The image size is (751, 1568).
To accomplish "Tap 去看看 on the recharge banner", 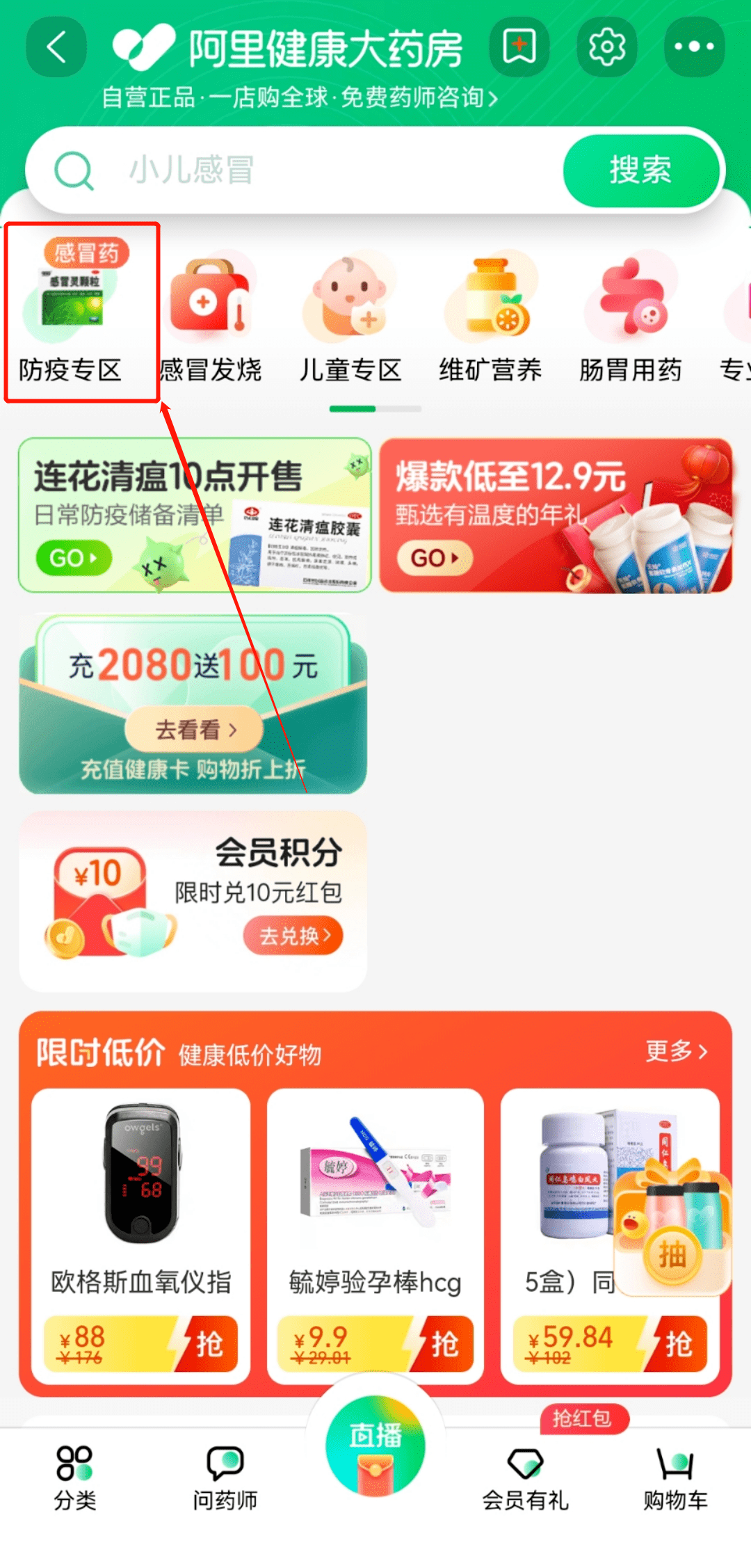I will [193, 729].
